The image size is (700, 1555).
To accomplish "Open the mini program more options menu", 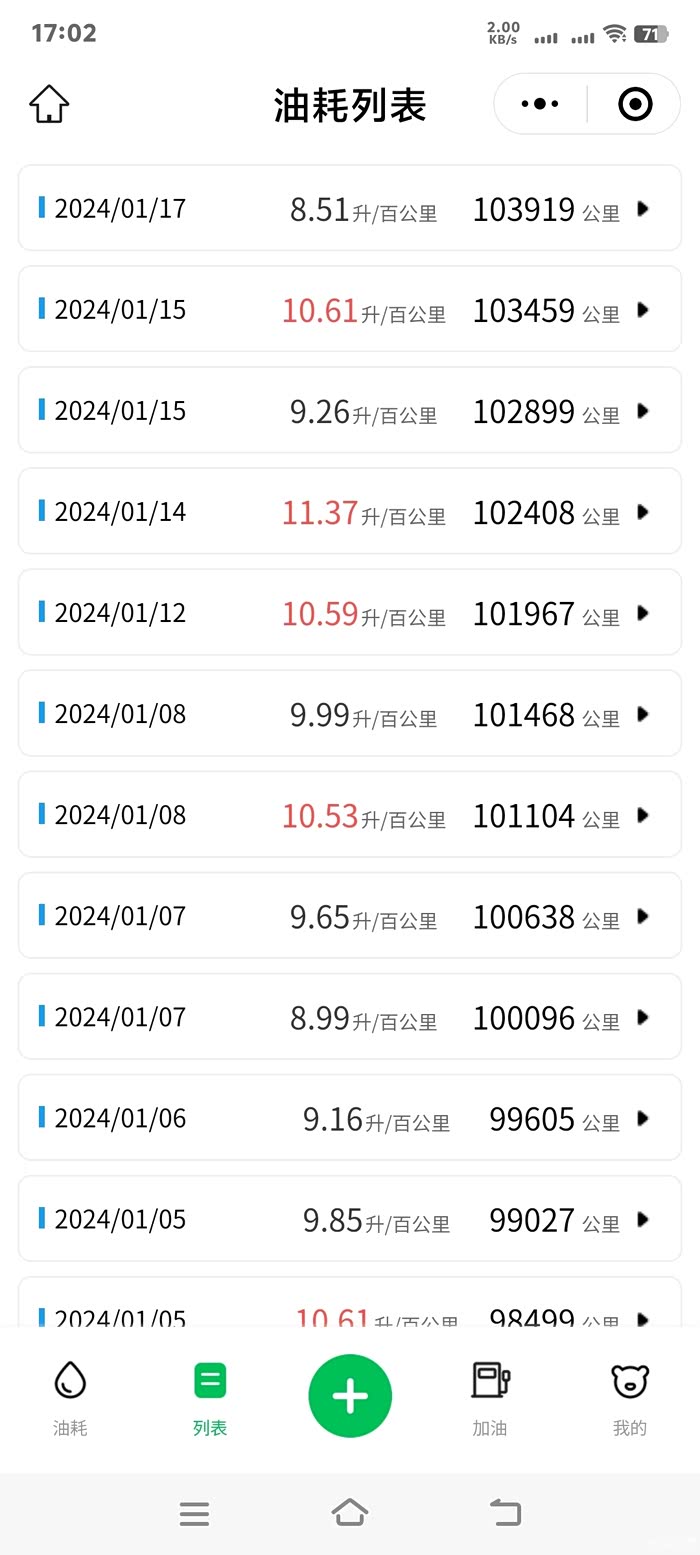I will click(x=540, y=104).
